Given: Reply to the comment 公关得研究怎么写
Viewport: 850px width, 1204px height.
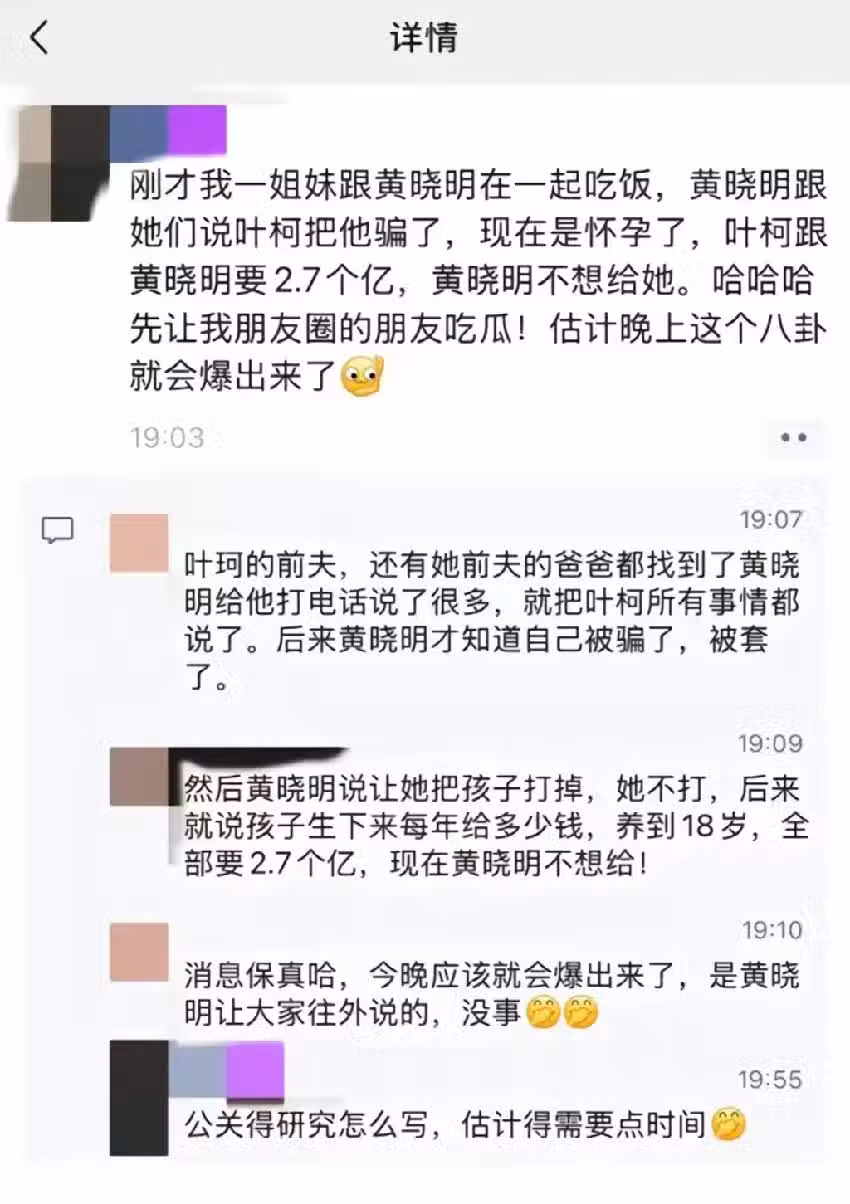Looking at the screenshot, I should coord(450,1126).
